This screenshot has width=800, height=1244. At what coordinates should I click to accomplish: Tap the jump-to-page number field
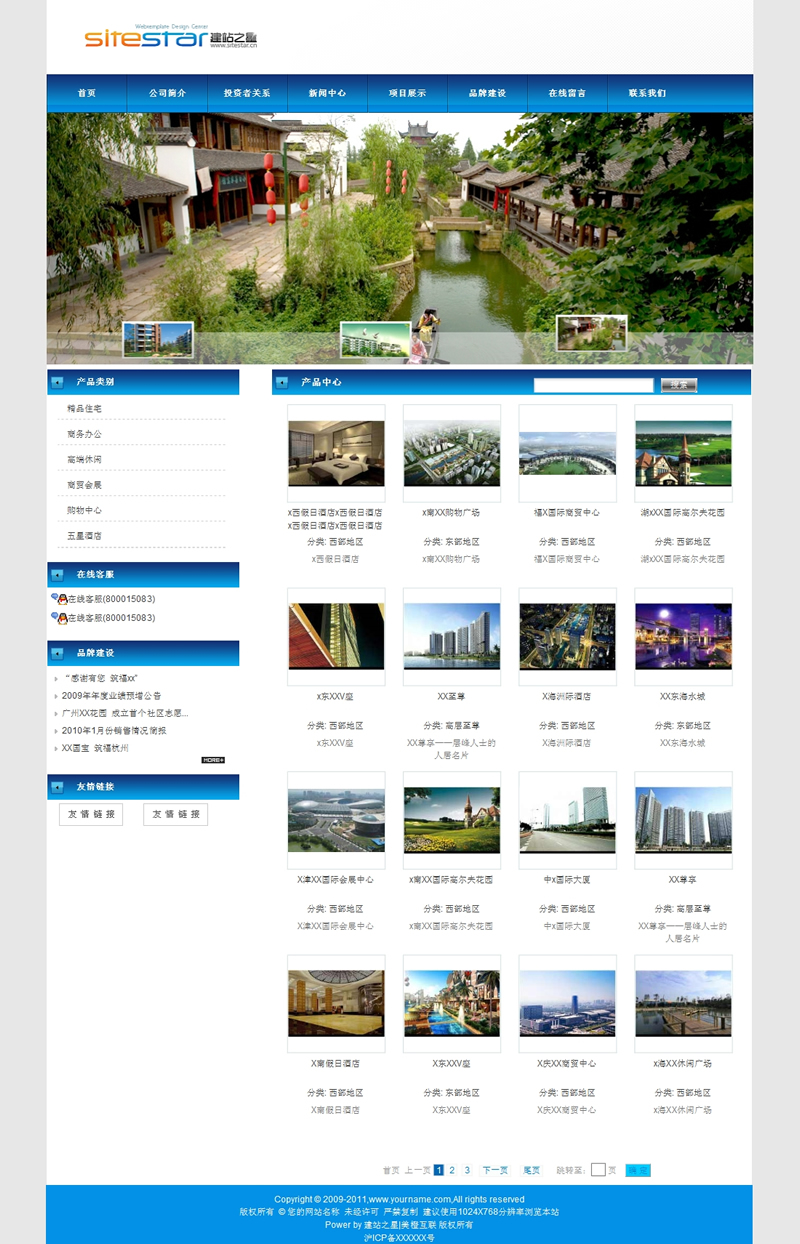(598, 1170)
